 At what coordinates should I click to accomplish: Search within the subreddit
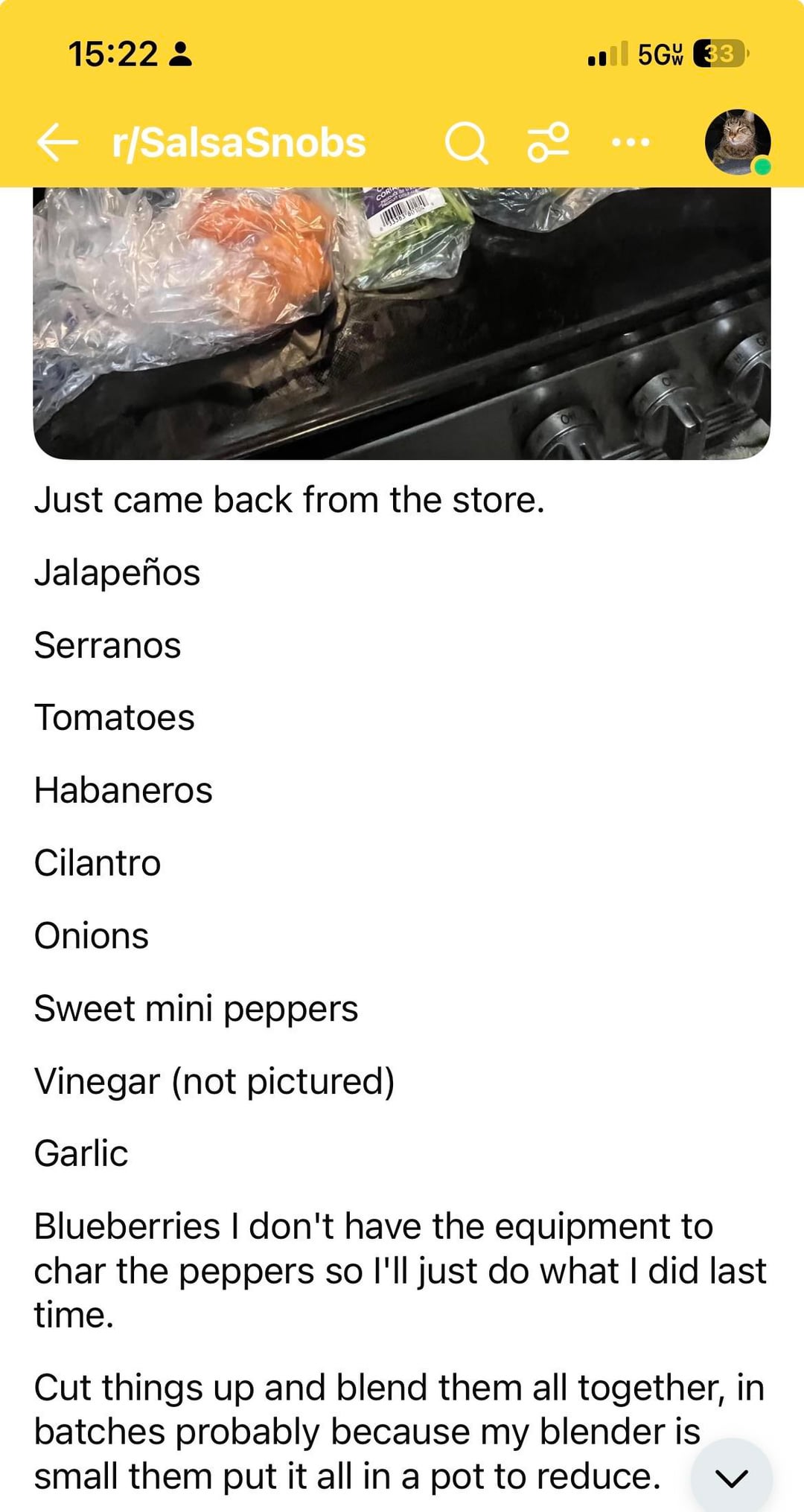coord(466,142)
